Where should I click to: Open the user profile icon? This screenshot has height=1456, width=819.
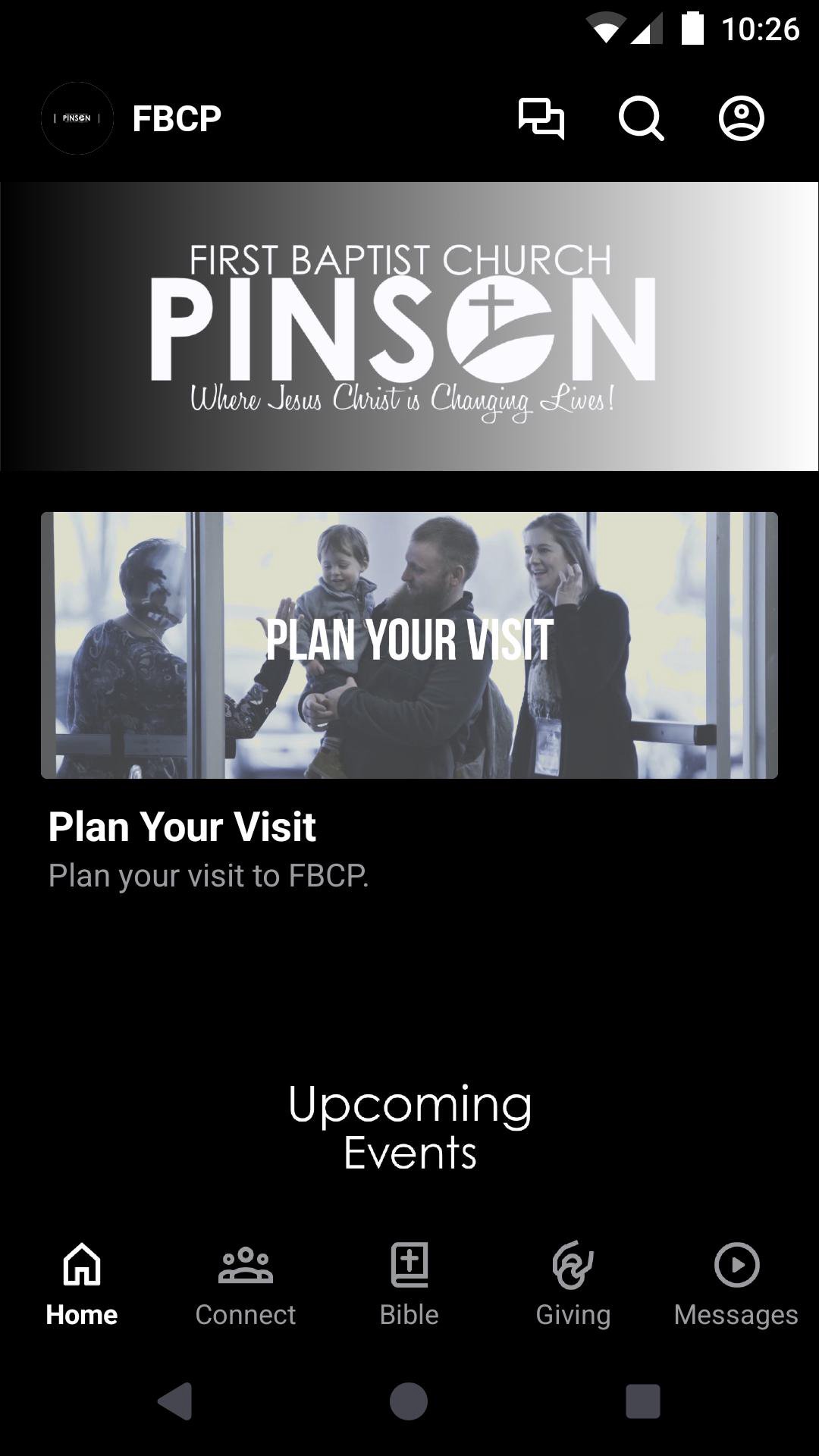tap(741, 118)
